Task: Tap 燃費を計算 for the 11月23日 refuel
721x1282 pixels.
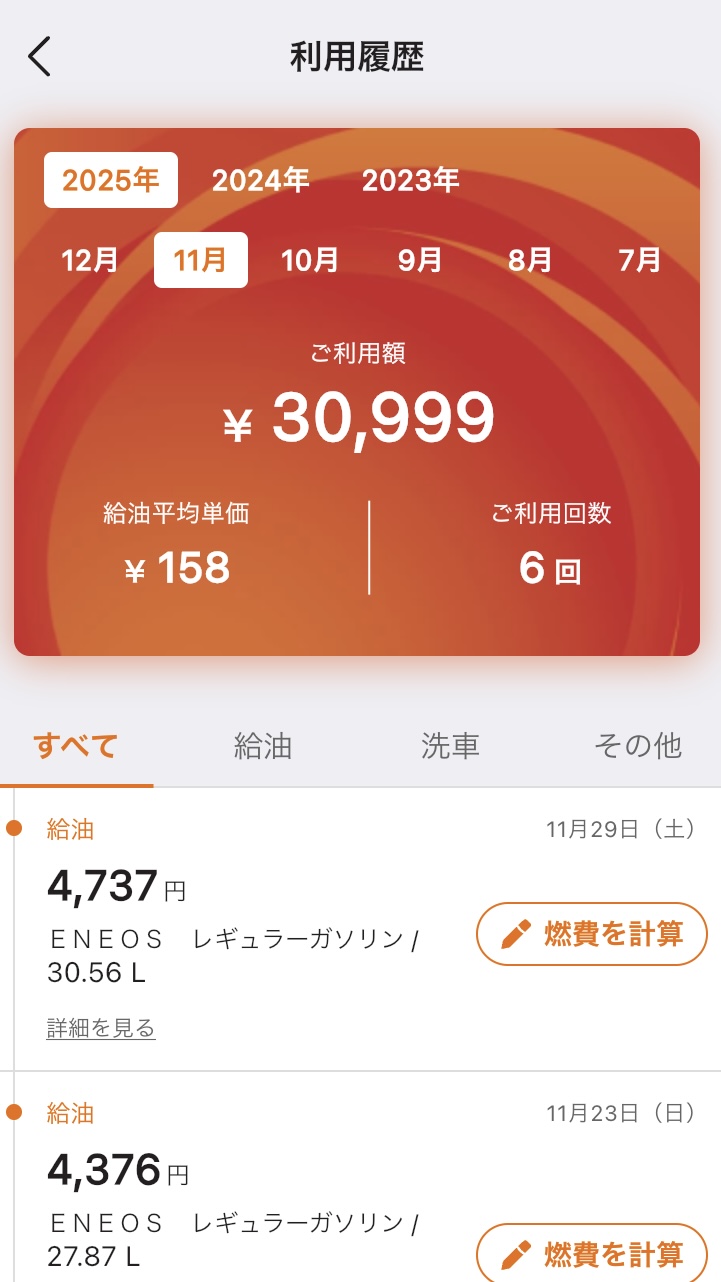Action: coord(592,1254)
